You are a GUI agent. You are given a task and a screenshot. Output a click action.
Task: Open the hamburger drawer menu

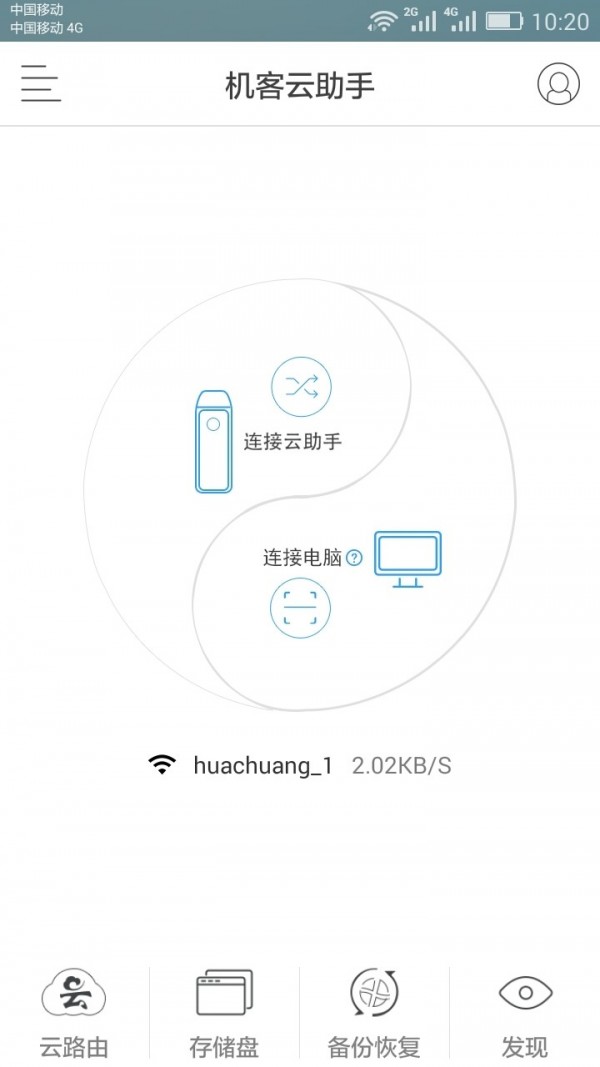pos(41,84)
